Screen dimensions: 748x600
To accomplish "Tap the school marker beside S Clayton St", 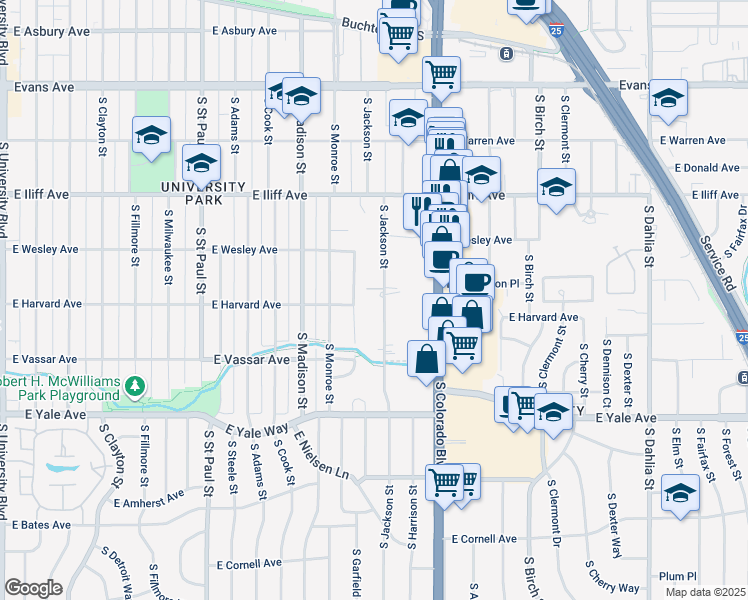I will [x=151, y=135].
